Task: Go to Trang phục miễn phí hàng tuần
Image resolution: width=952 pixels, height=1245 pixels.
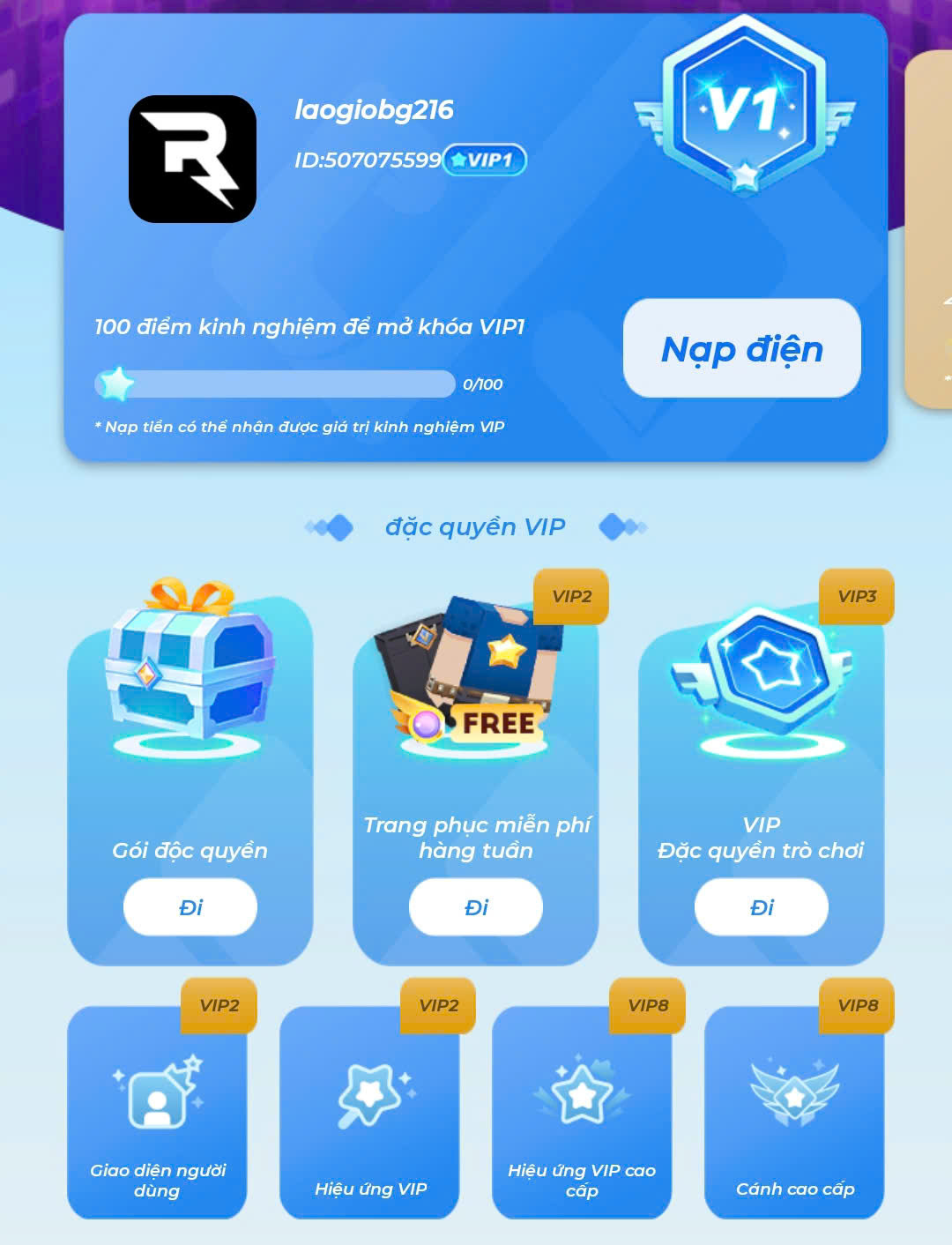Action: click(476, 906)
